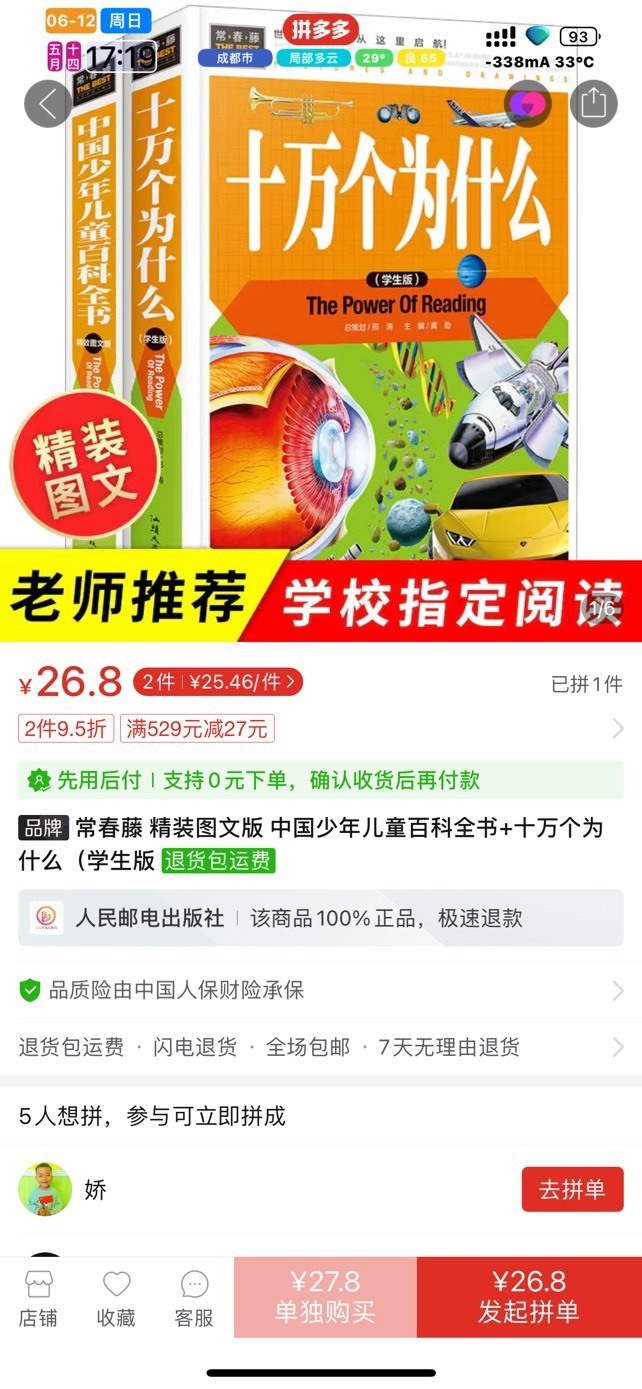Add the product to 收藏 favorites
This screenshot has width=642, height=1389.
(116, 1298)
